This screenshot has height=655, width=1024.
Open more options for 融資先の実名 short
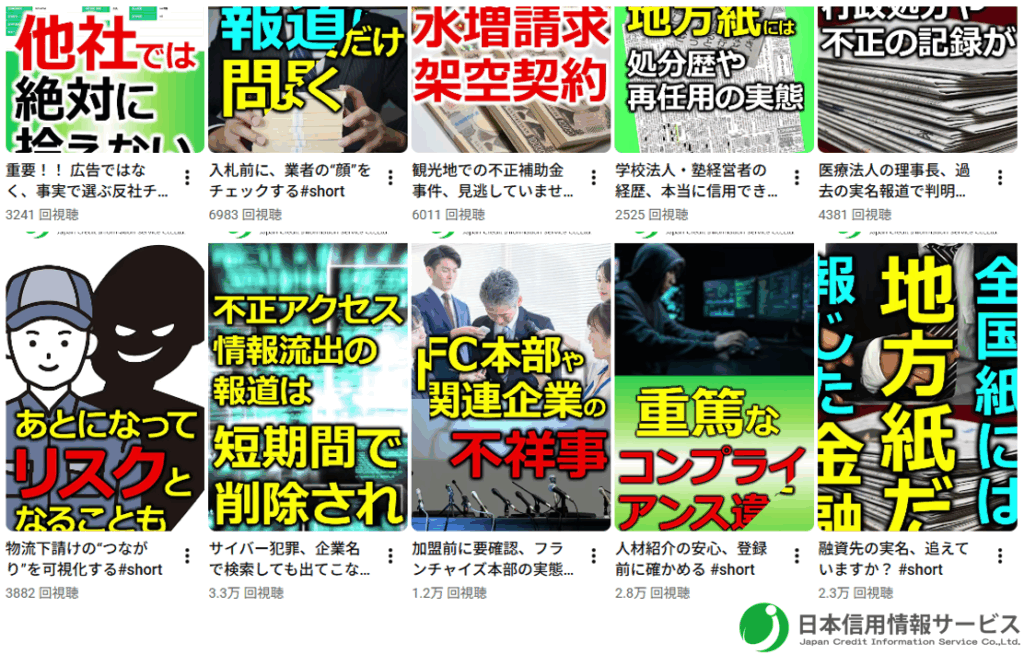pos(999,556)
